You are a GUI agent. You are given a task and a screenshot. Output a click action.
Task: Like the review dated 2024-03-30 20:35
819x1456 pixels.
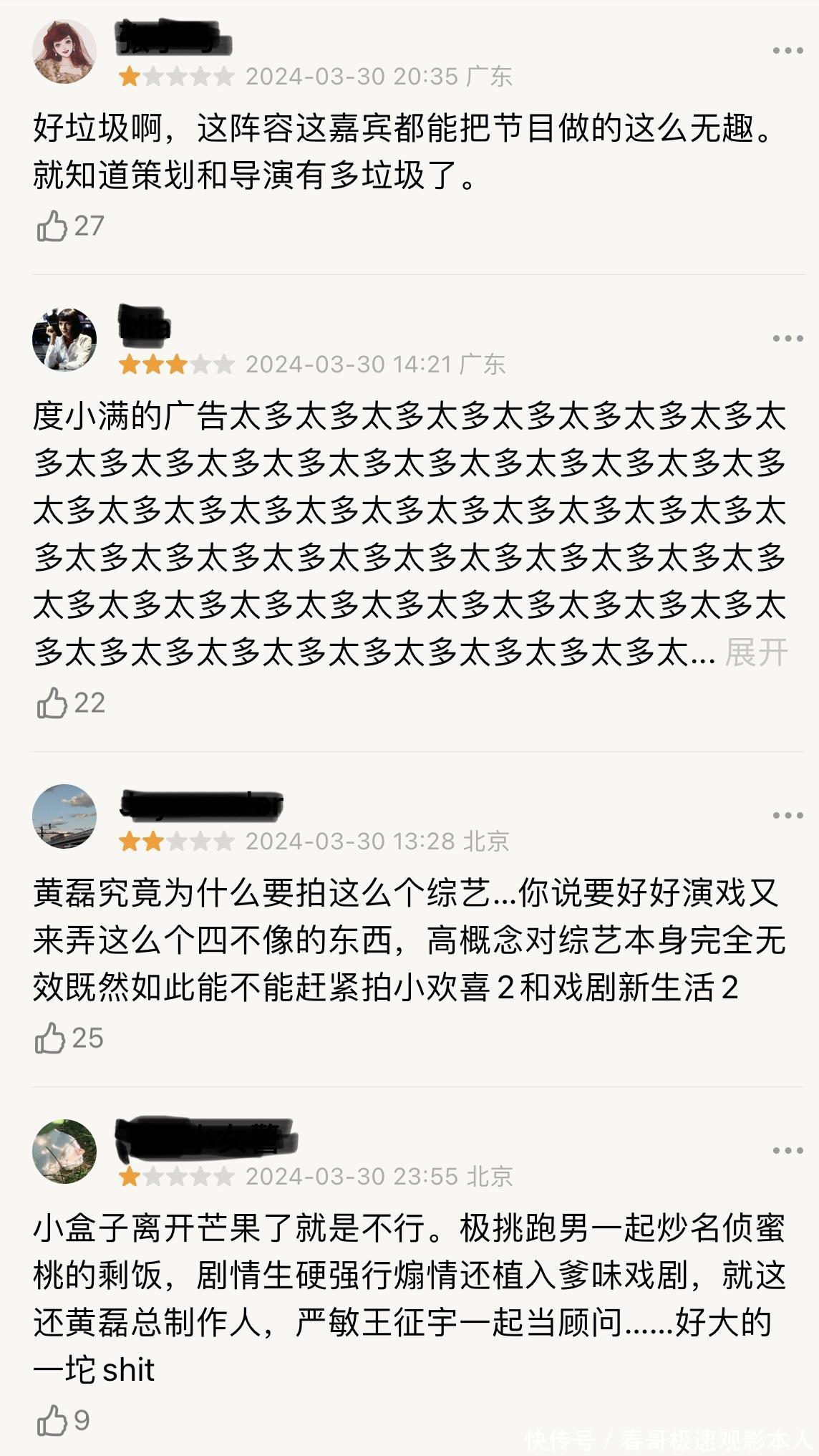pyautogui.click(x=52, y=226)
